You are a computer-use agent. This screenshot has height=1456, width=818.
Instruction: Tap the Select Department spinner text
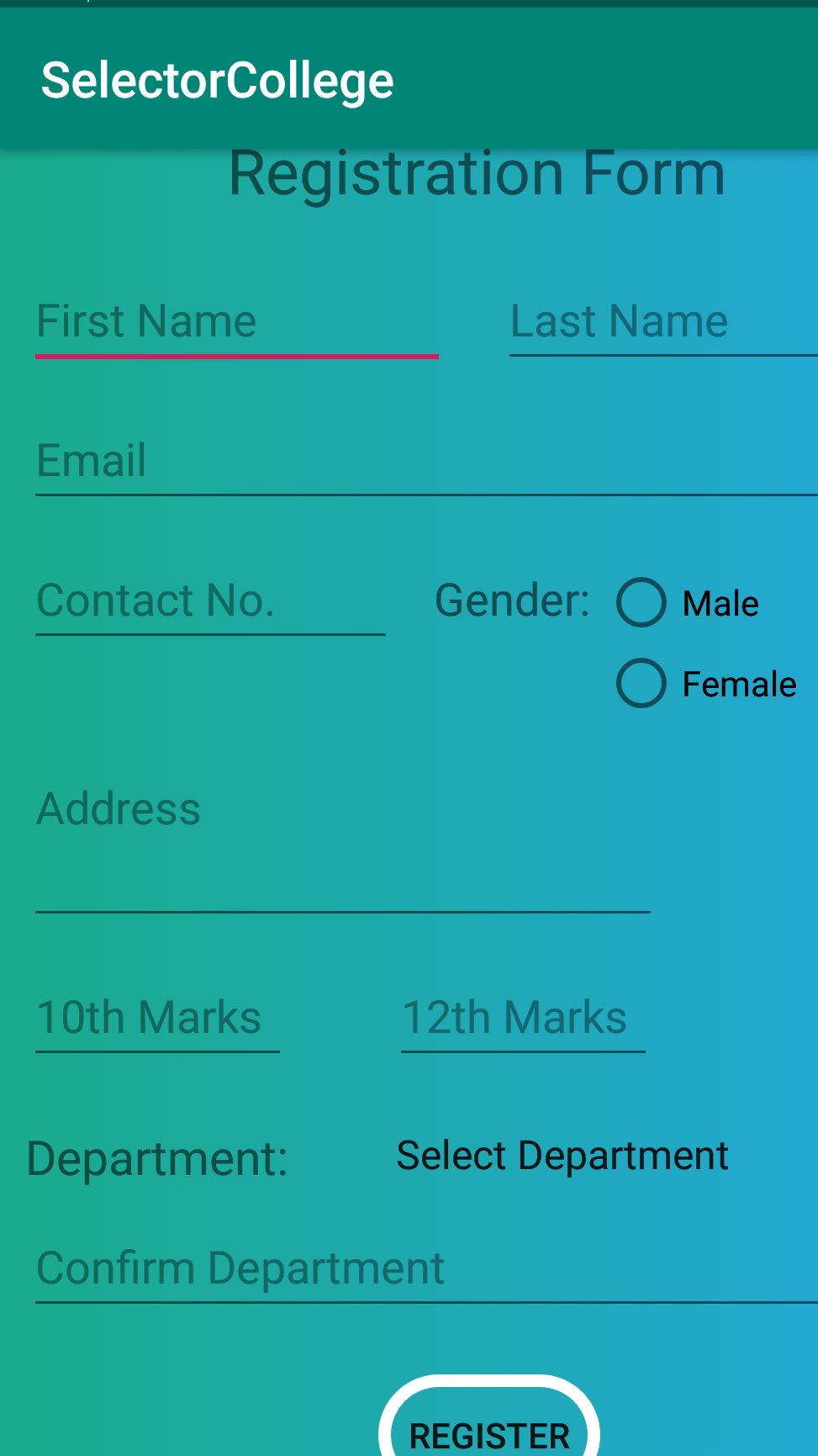pyautogui.click(x=562, y=1156)
